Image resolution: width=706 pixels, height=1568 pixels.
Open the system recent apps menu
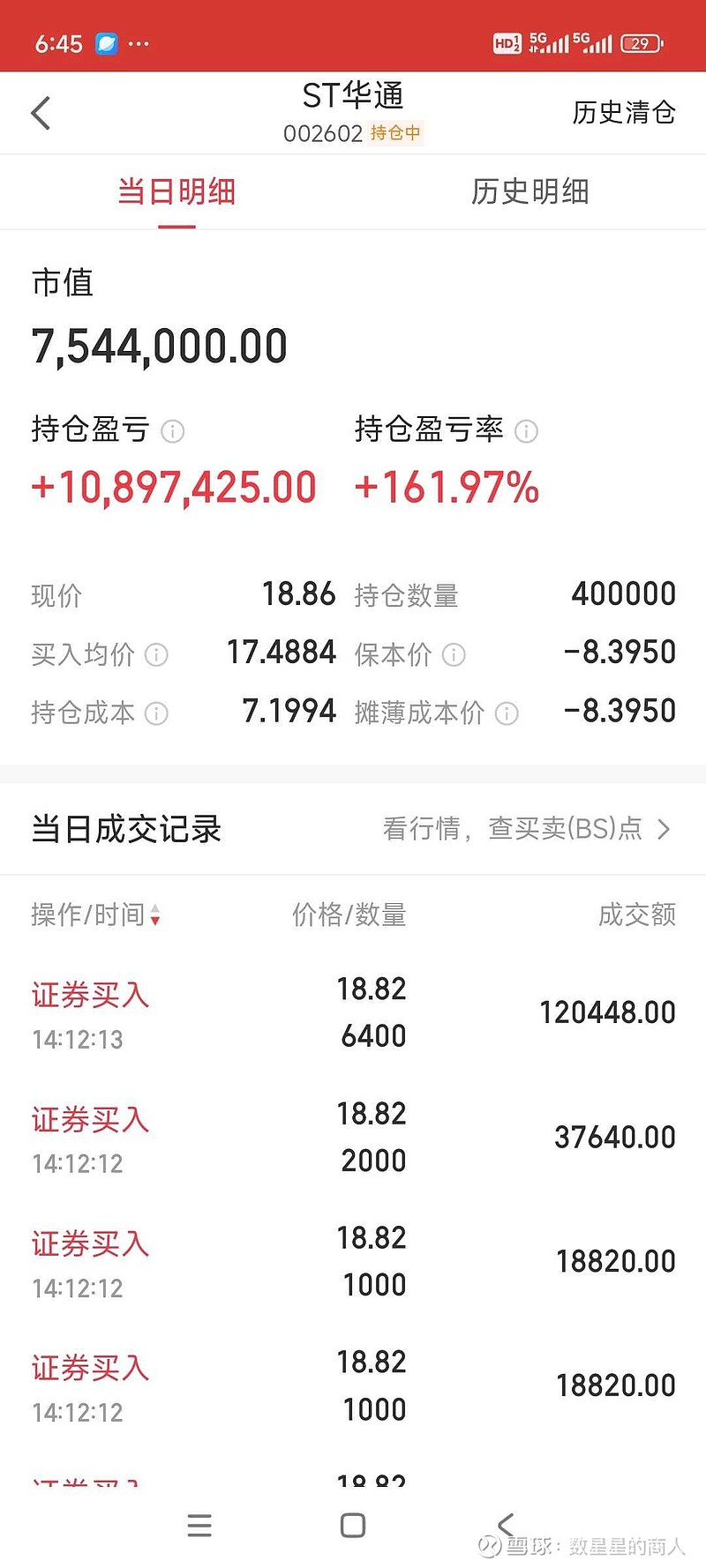click(199, 1526)
